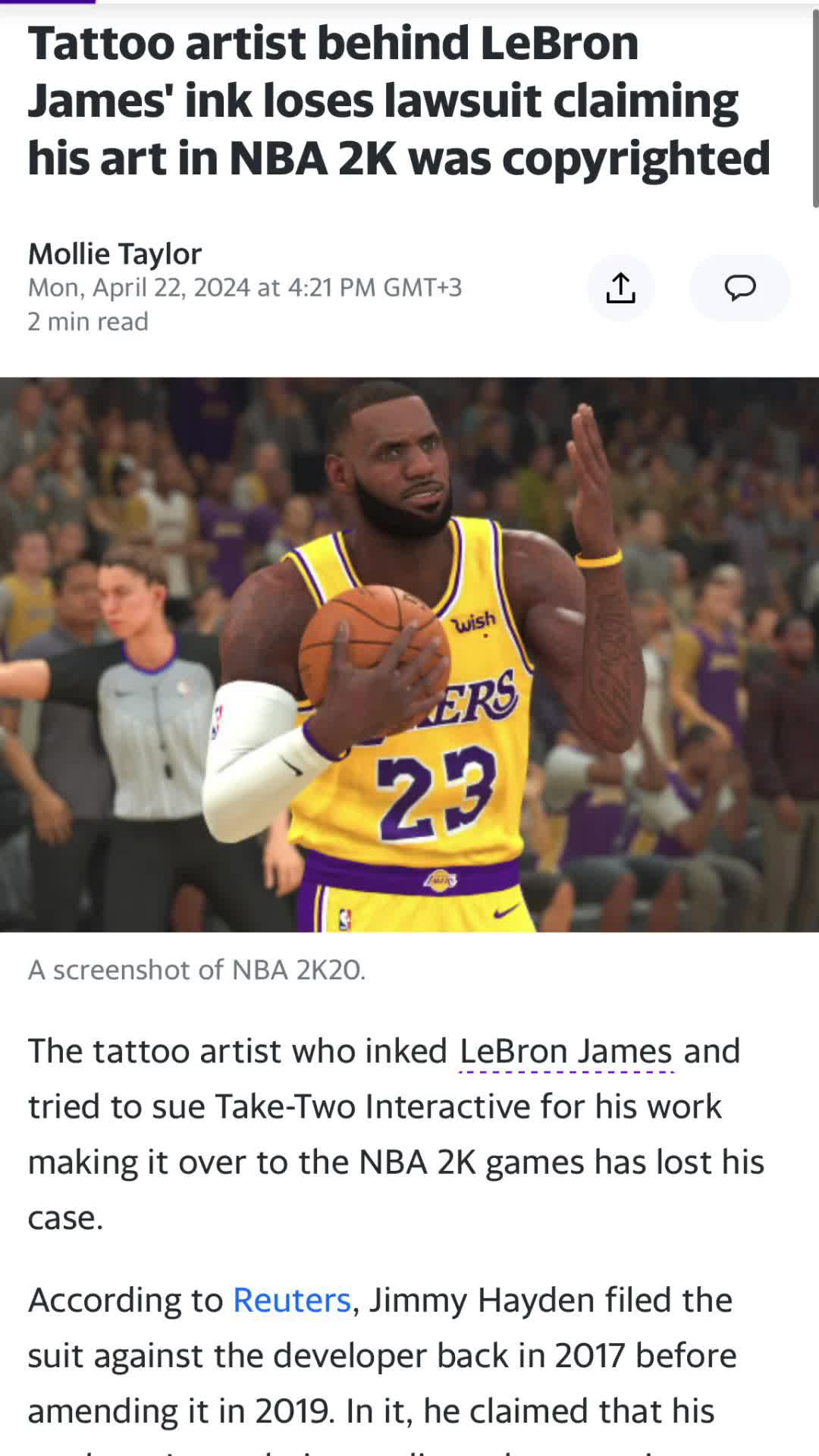View the NBA 2K20 screenshot image
The height and width of the screenshot is (1456, 819).
[409, 654]
